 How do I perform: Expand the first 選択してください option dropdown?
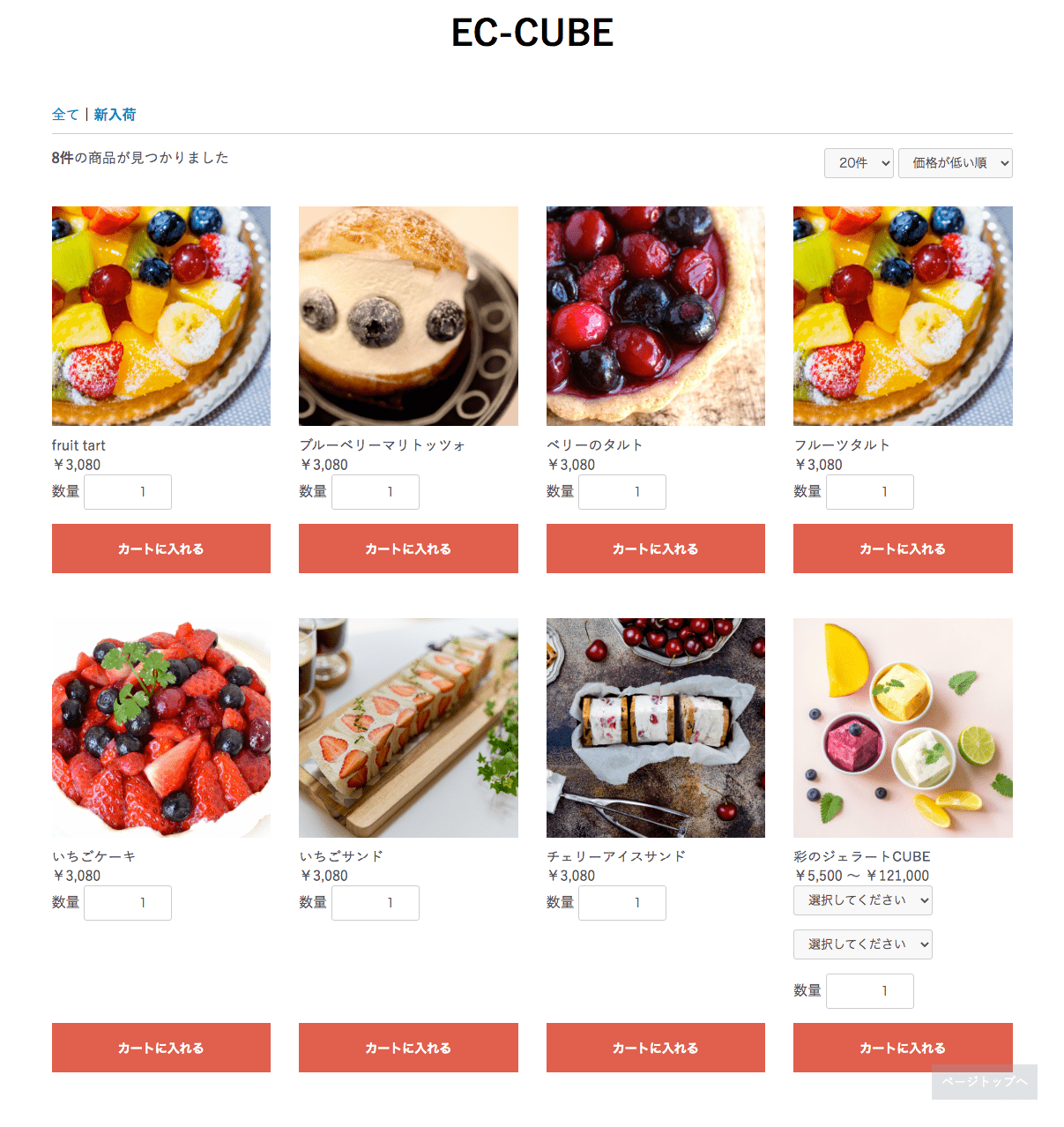pyautogui.click(x=862, y=900)
